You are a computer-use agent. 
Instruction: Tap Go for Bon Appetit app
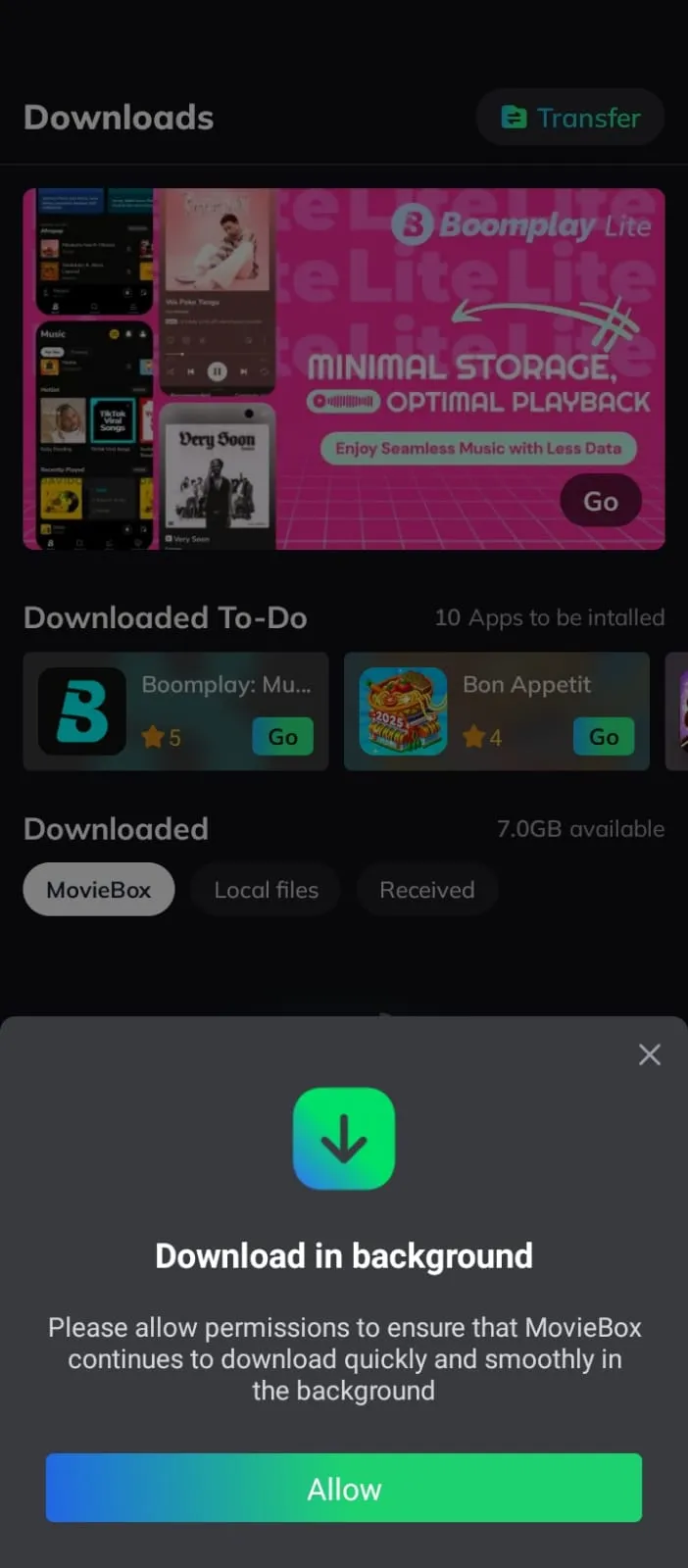(604, 737)
